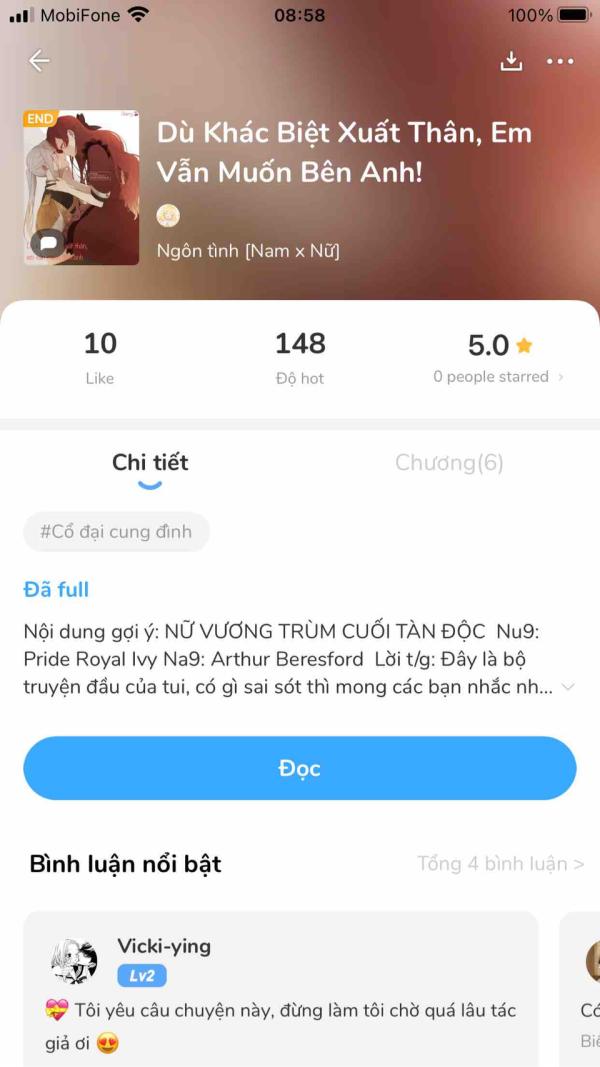View all Tổng 4 bình luận comments
The image size is (600, 1067).
point(500,864)
